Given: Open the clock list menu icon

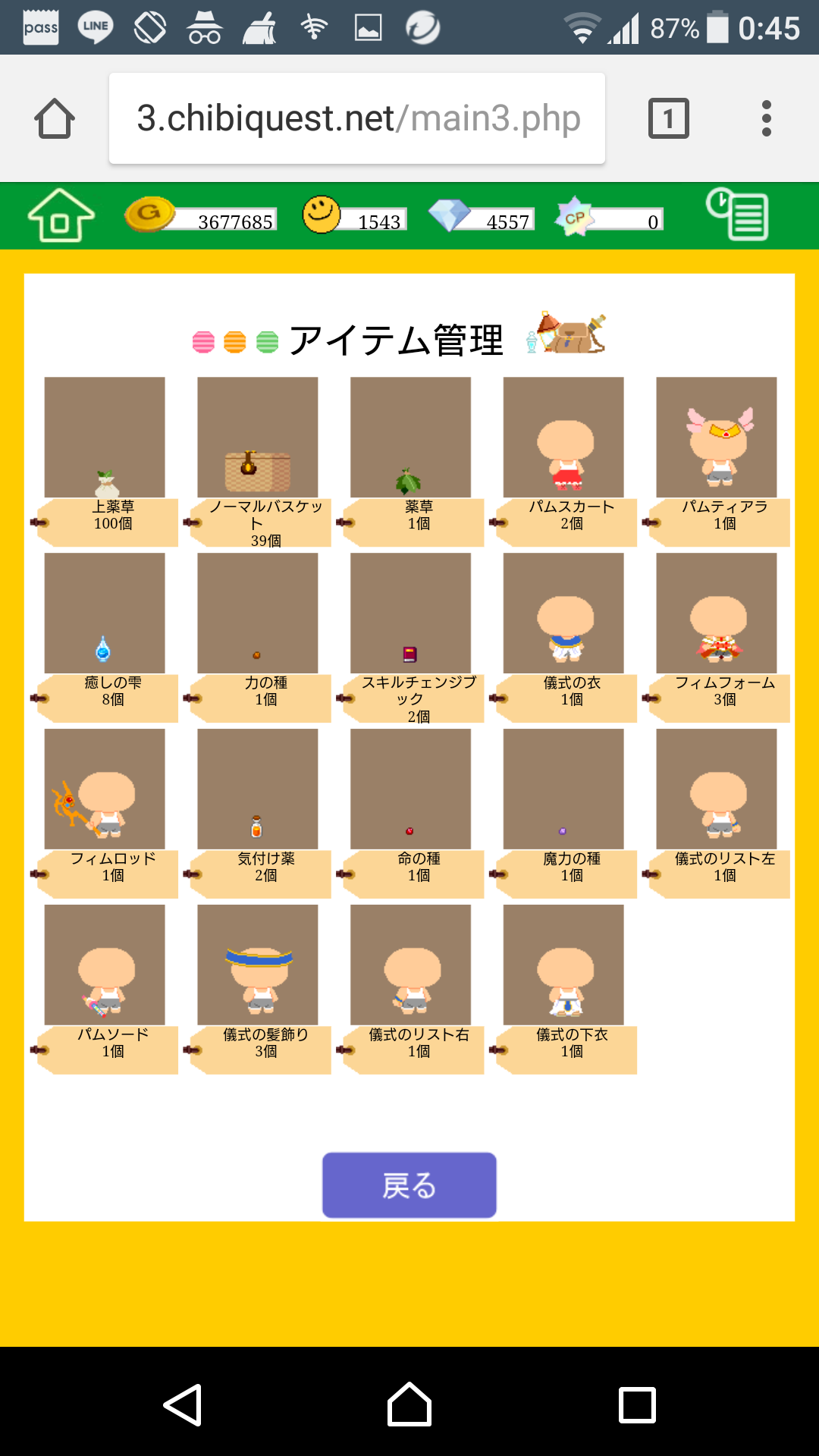Looking at the screenshot, I should (x=737, y=215).
